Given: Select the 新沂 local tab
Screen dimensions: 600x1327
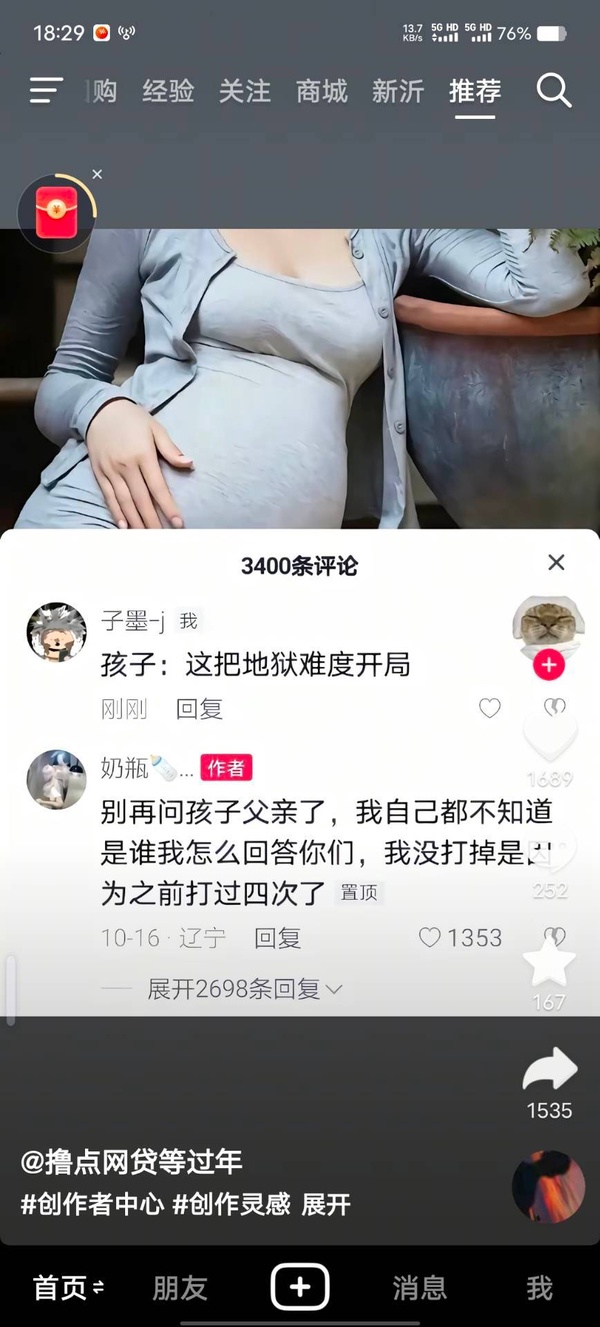Looking at the screenshot, I should pos(397,92).
